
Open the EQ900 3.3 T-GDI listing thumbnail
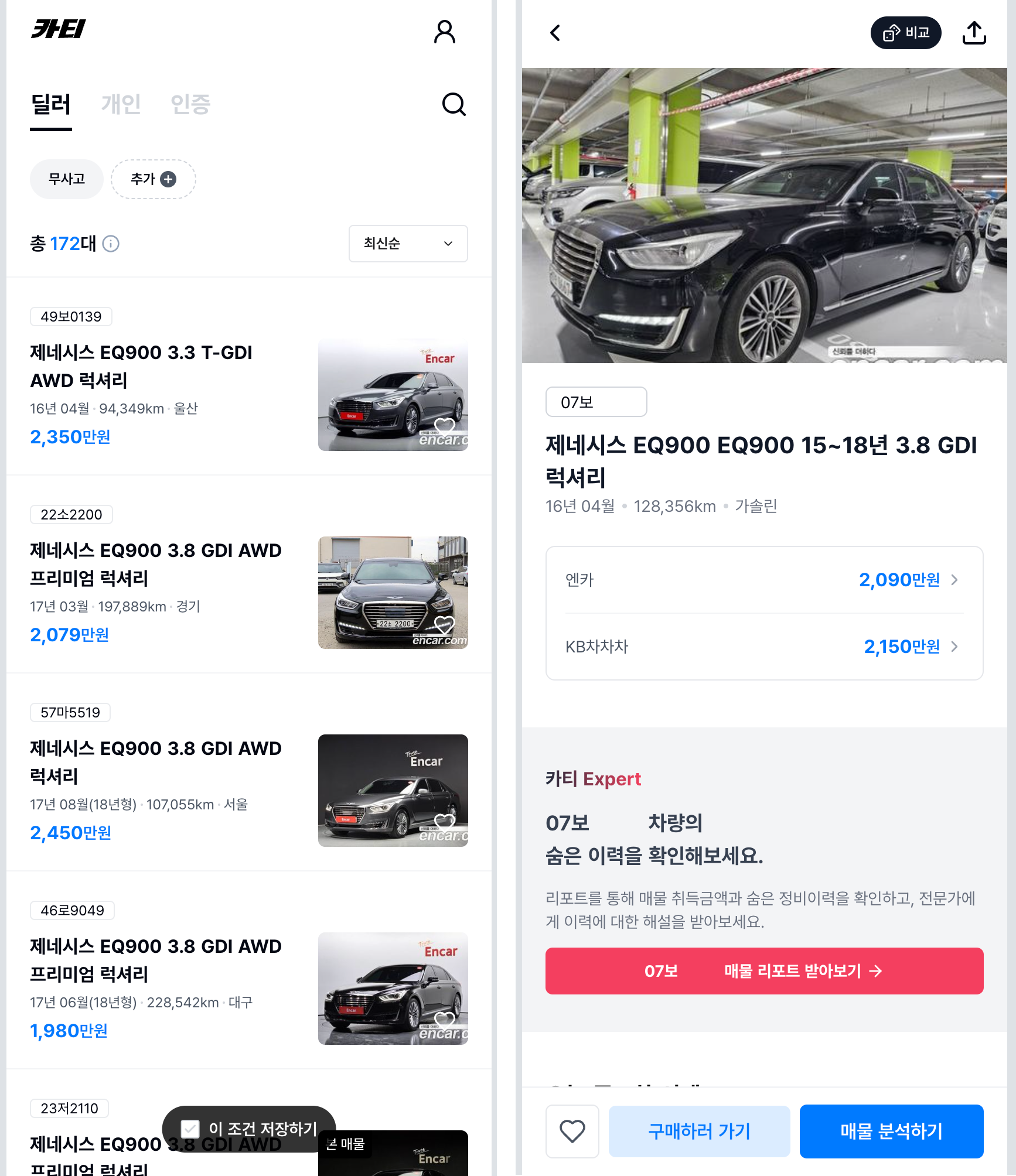[393, 394]
